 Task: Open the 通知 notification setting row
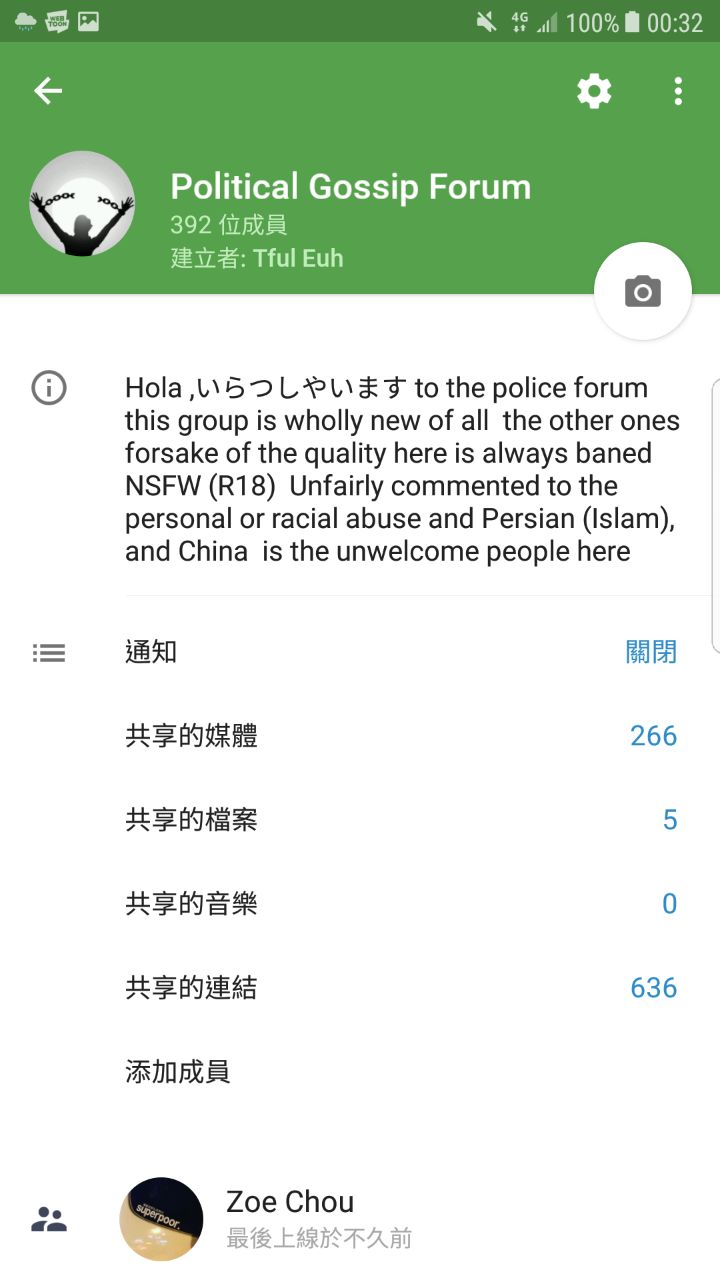400,652
